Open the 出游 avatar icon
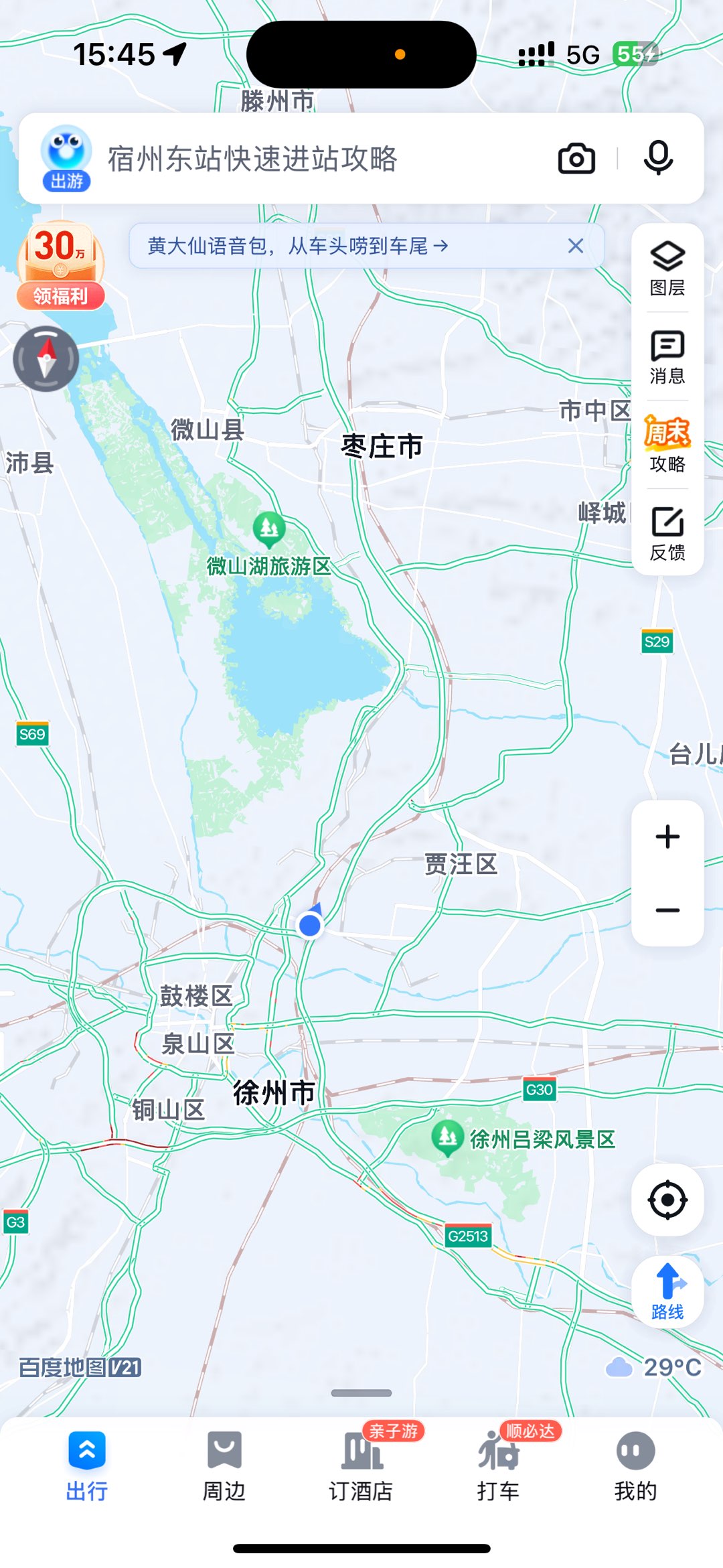Image resolution: width=723 pixels, height=1568 pixels. pyautogui.click(x=66, y=158)
